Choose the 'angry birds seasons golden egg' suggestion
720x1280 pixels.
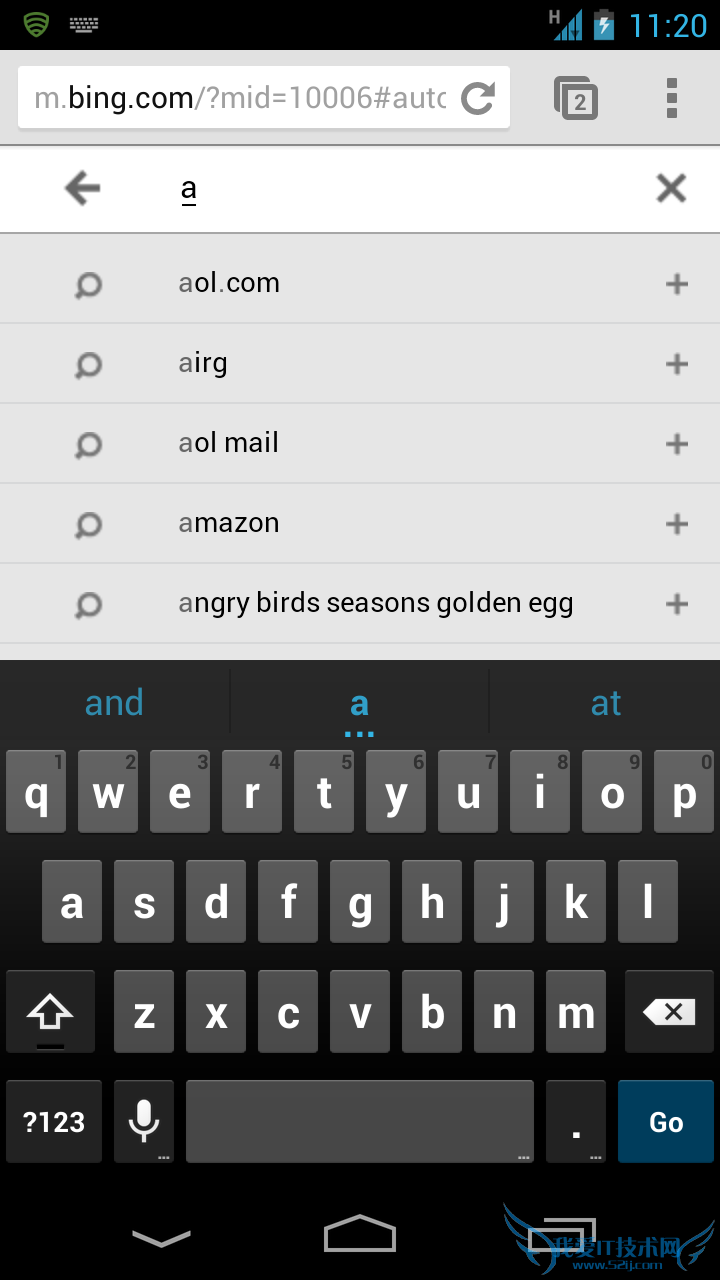pos(376,602)
